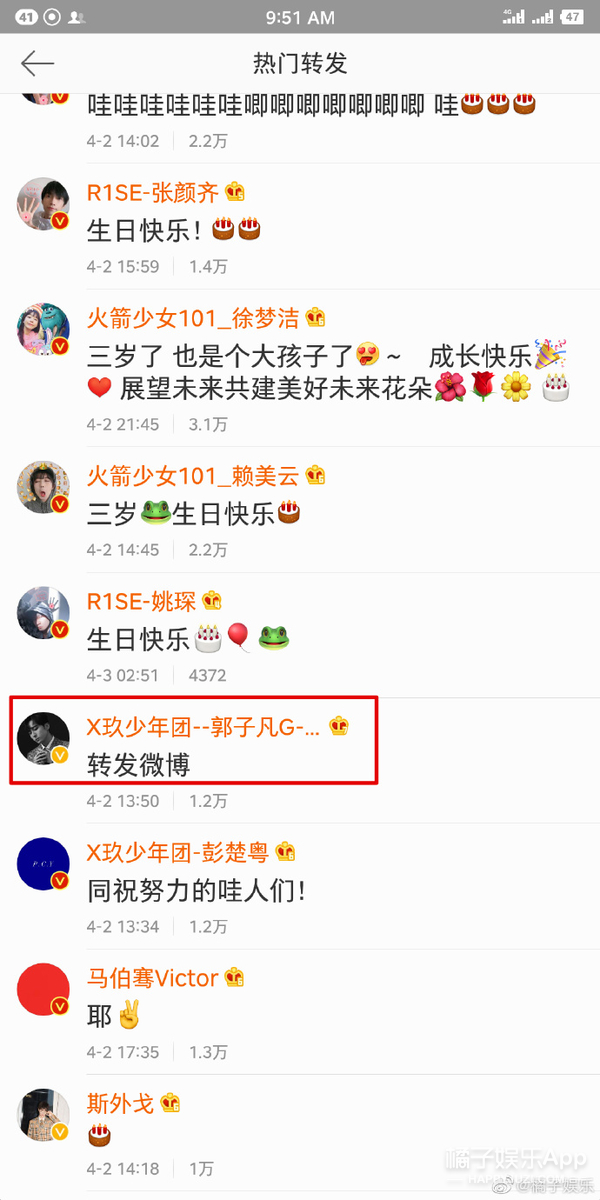Image resolution: width=600 pixels, height=1200 pixels.
Task: Open 火箭少女101_徐梦洁's profile name link
Action: click(193, 319)
